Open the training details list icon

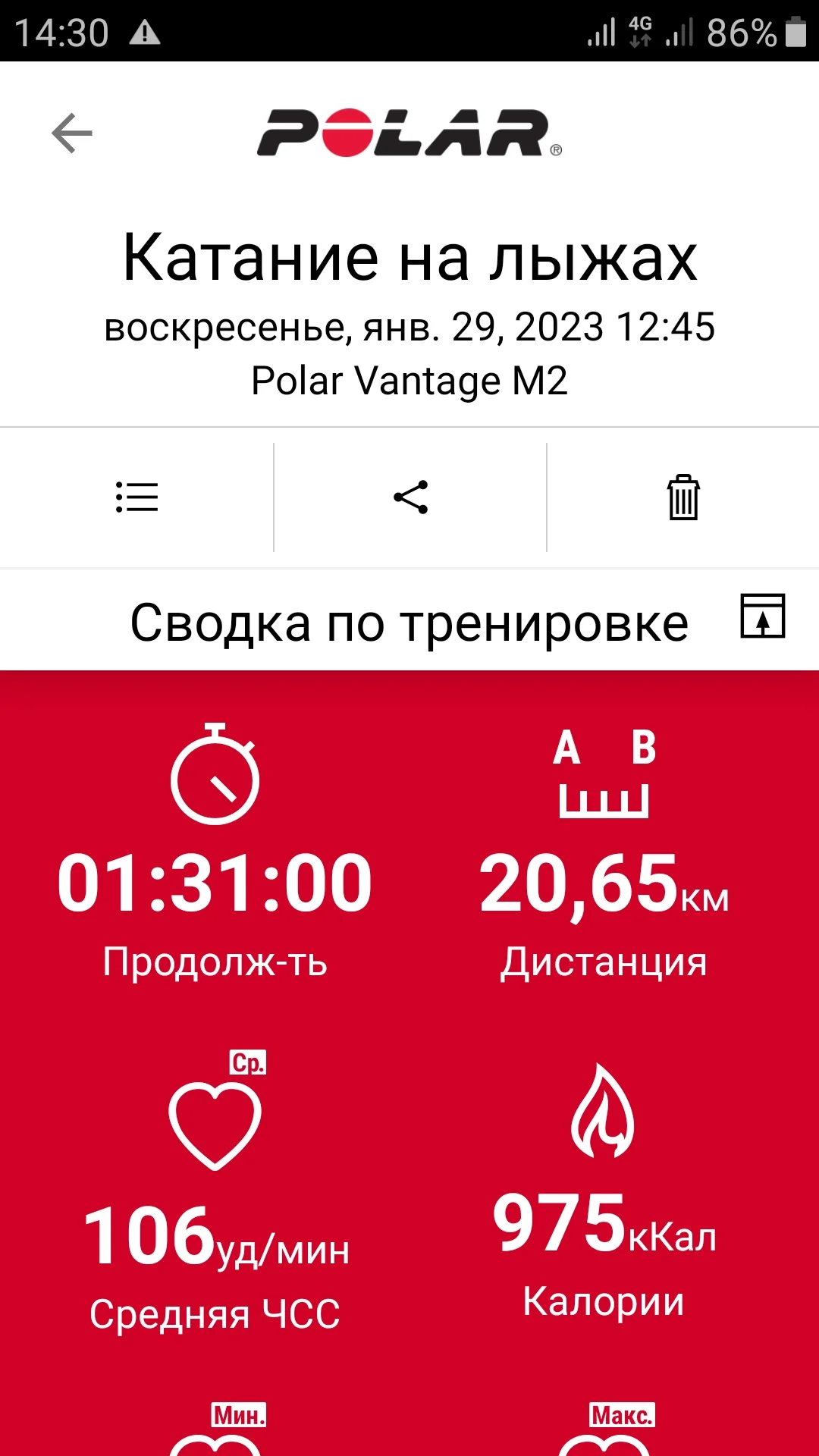click(x=136, y=497)
